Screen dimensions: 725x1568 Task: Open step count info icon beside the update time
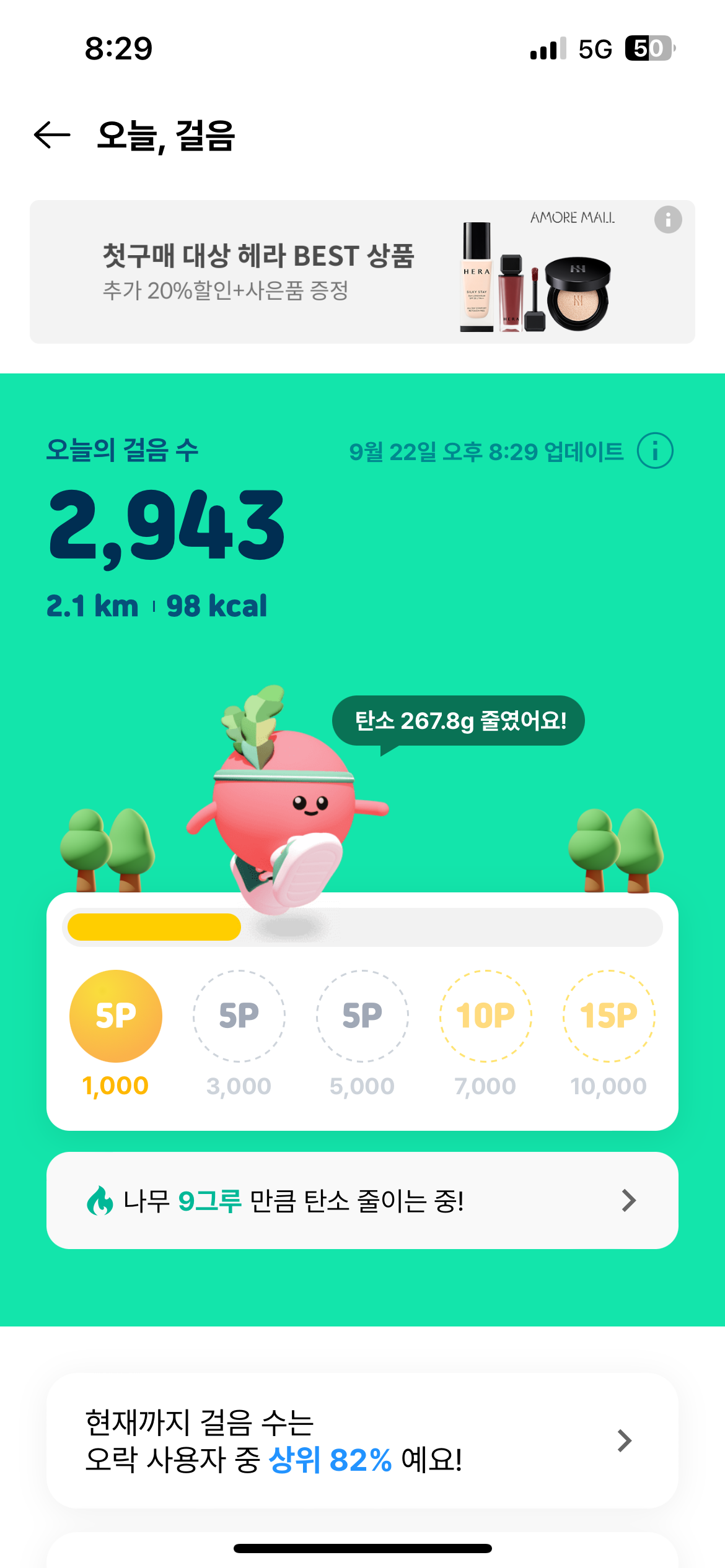(x=655, y=451)
